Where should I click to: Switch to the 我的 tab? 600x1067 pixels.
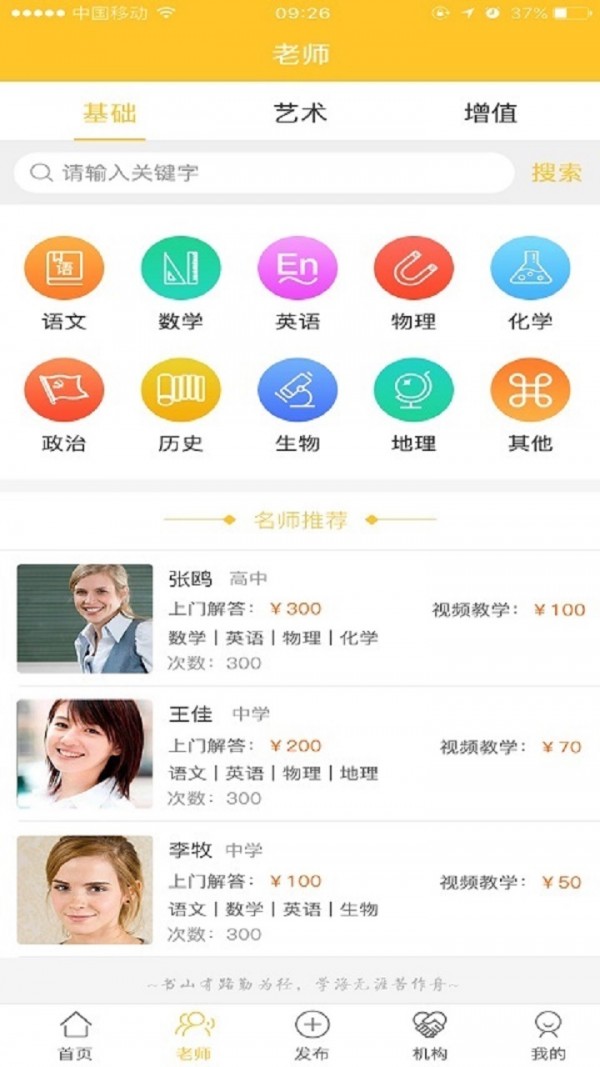point(548,1035)
